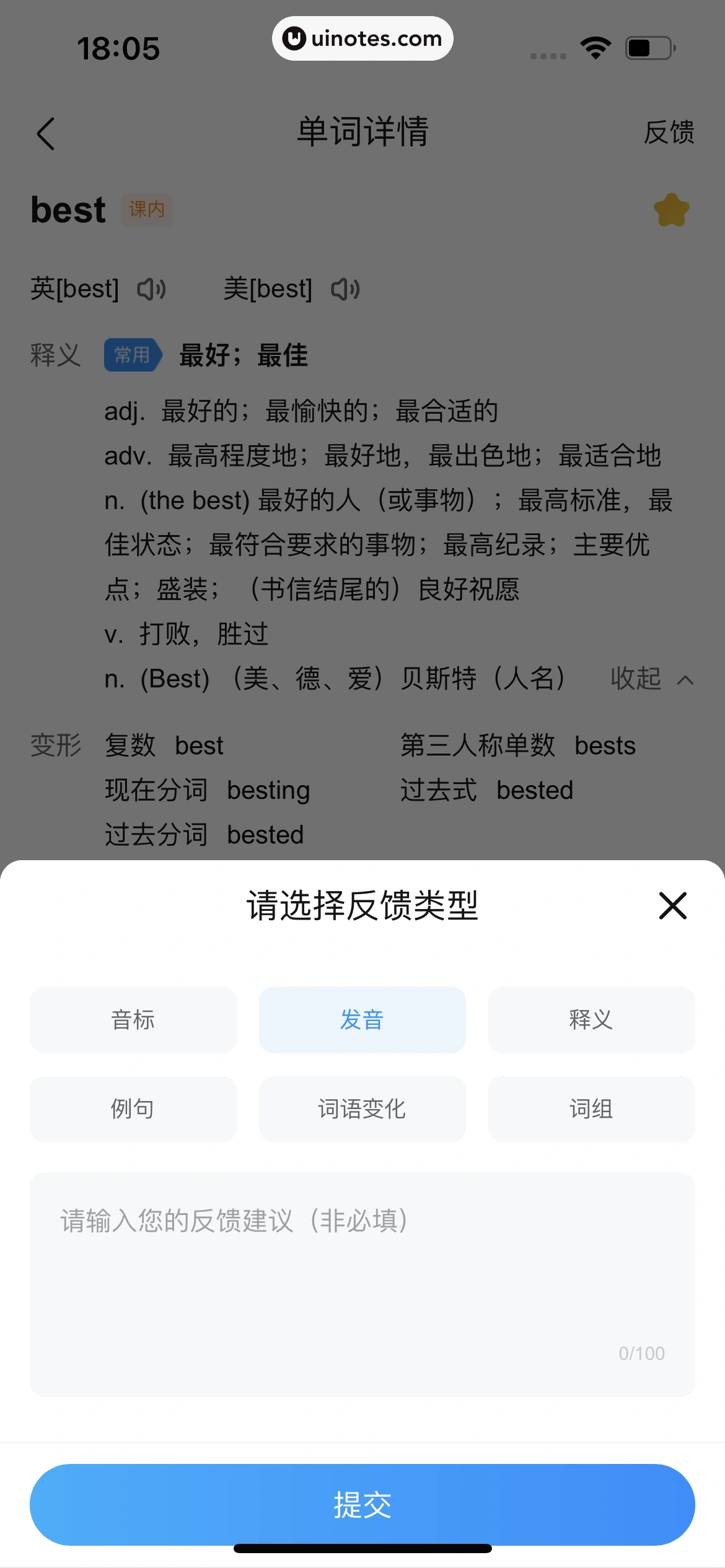The height and width of the screenshot is (1568, 725).
Task: Select the 例句 feedback type
Action: pyautogui.click(x=133, y=1108)
